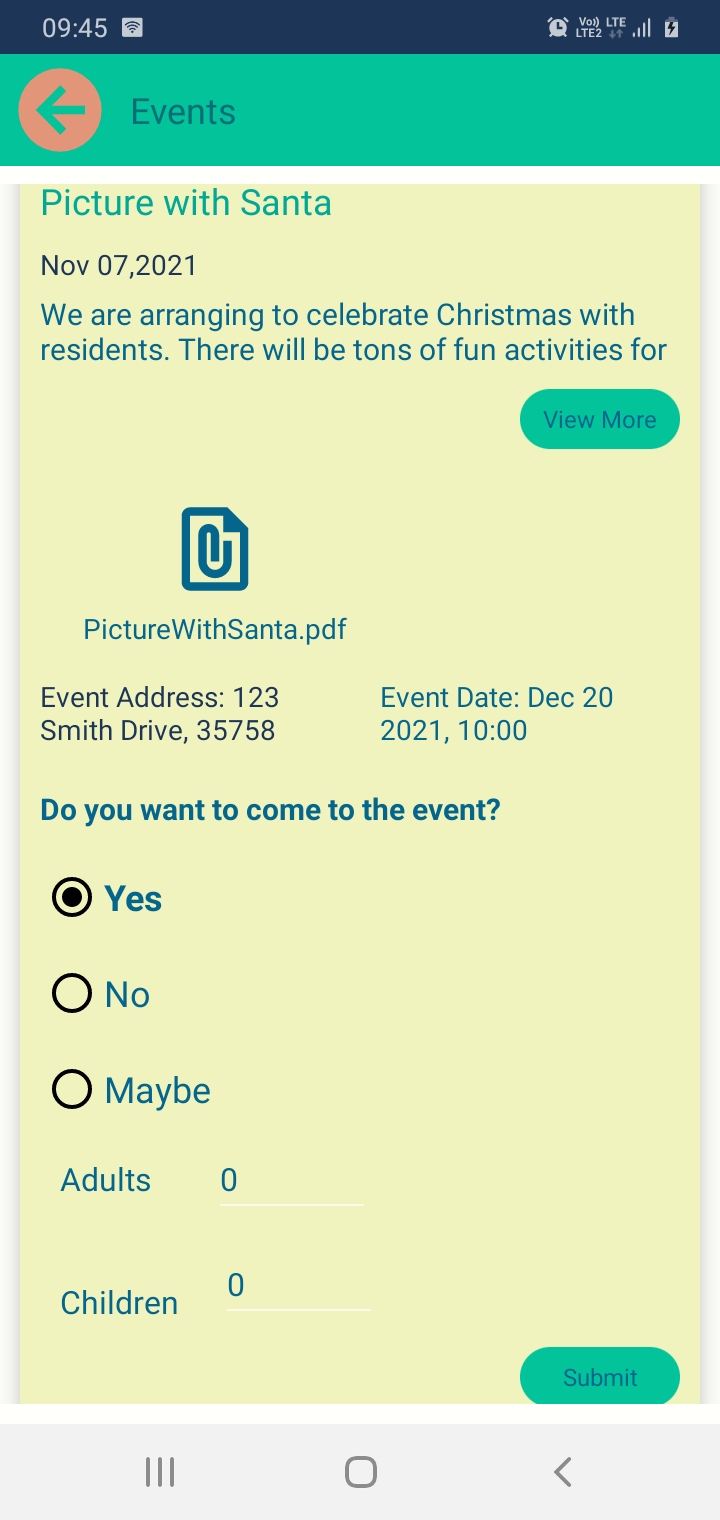Viewport: 720px width, 1520px height.
Task: Open recent apps from navigation bar
Action: (x=160, y=1471)
